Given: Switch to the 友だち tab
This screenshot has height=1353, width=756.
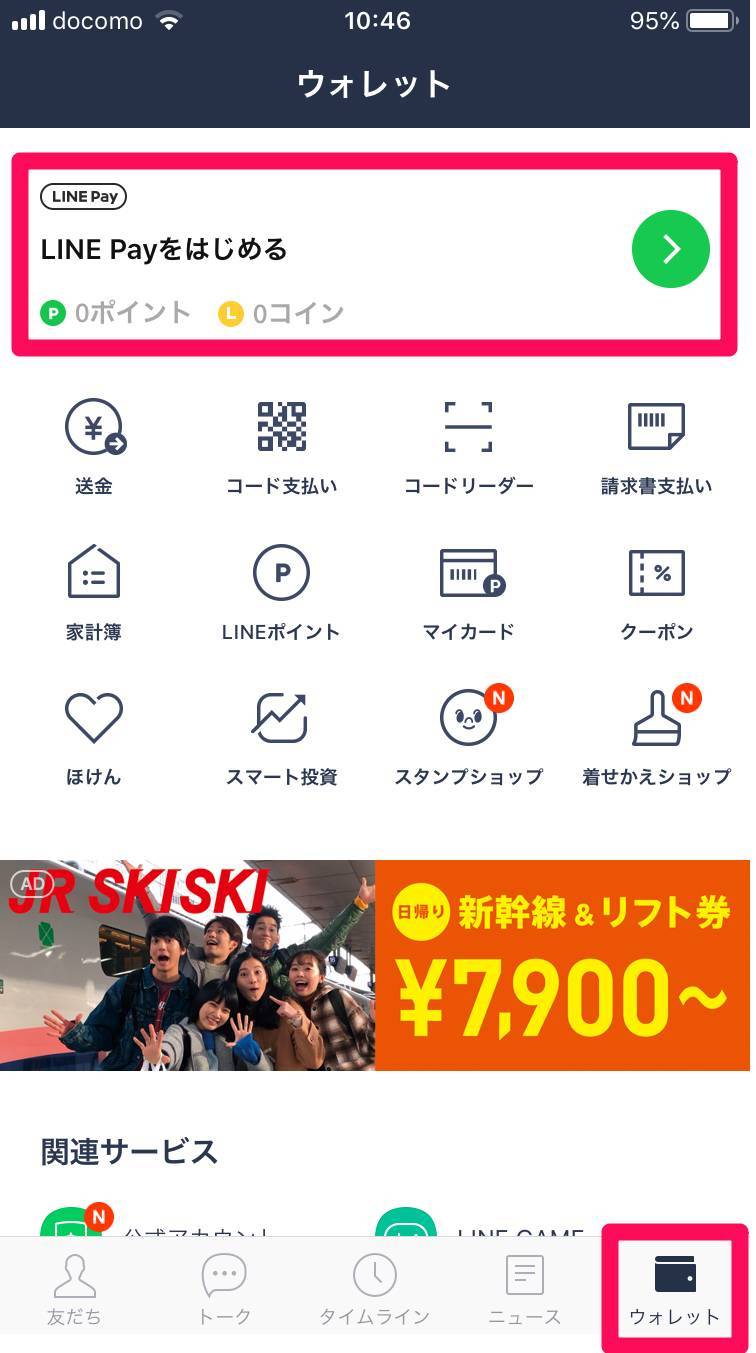Looking at the screenshot, I should [x=75, y=1290].
